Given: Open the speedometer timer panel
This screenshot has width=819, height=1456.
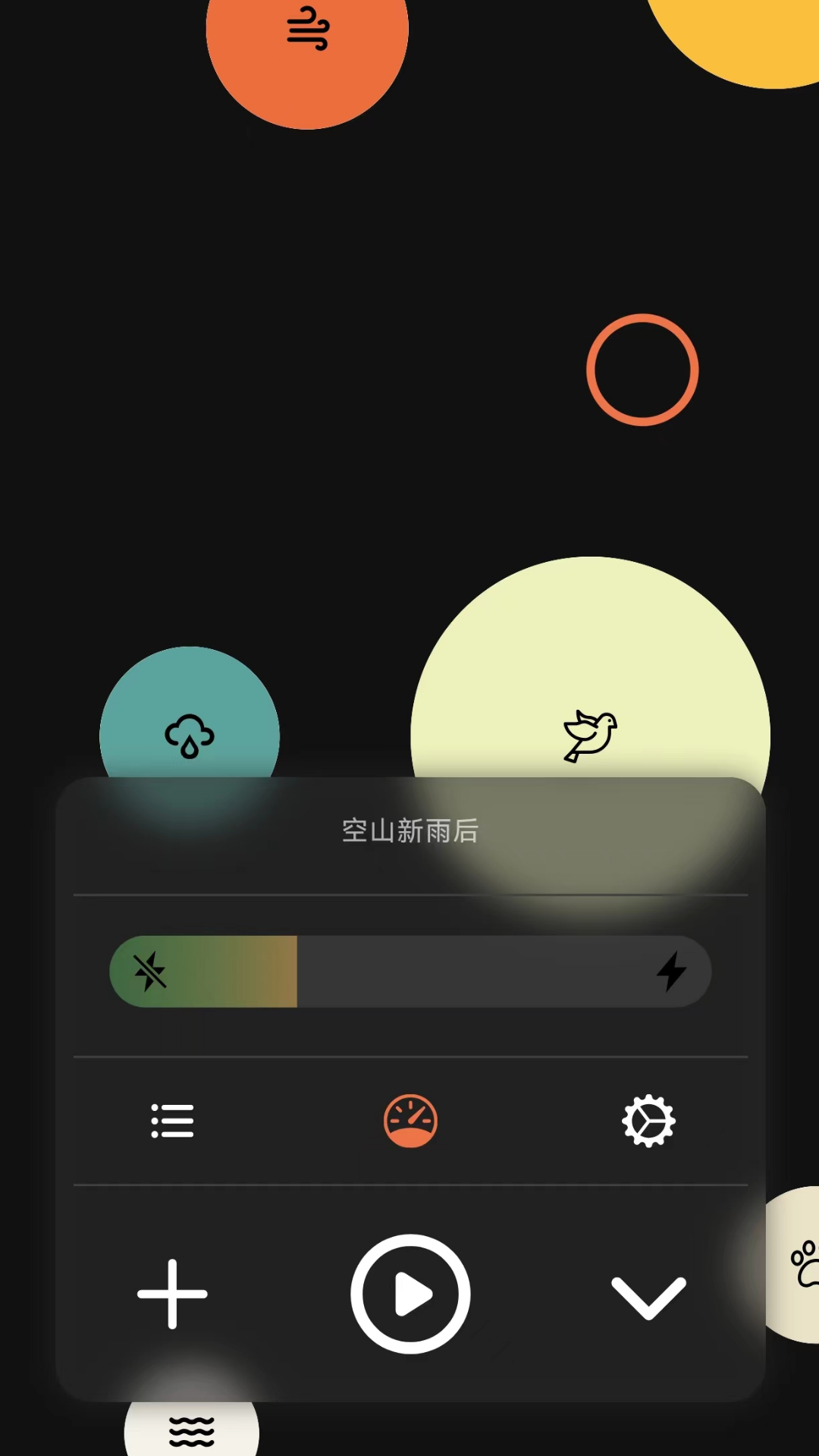Looking at the screenshot, I should point(409,1120).
